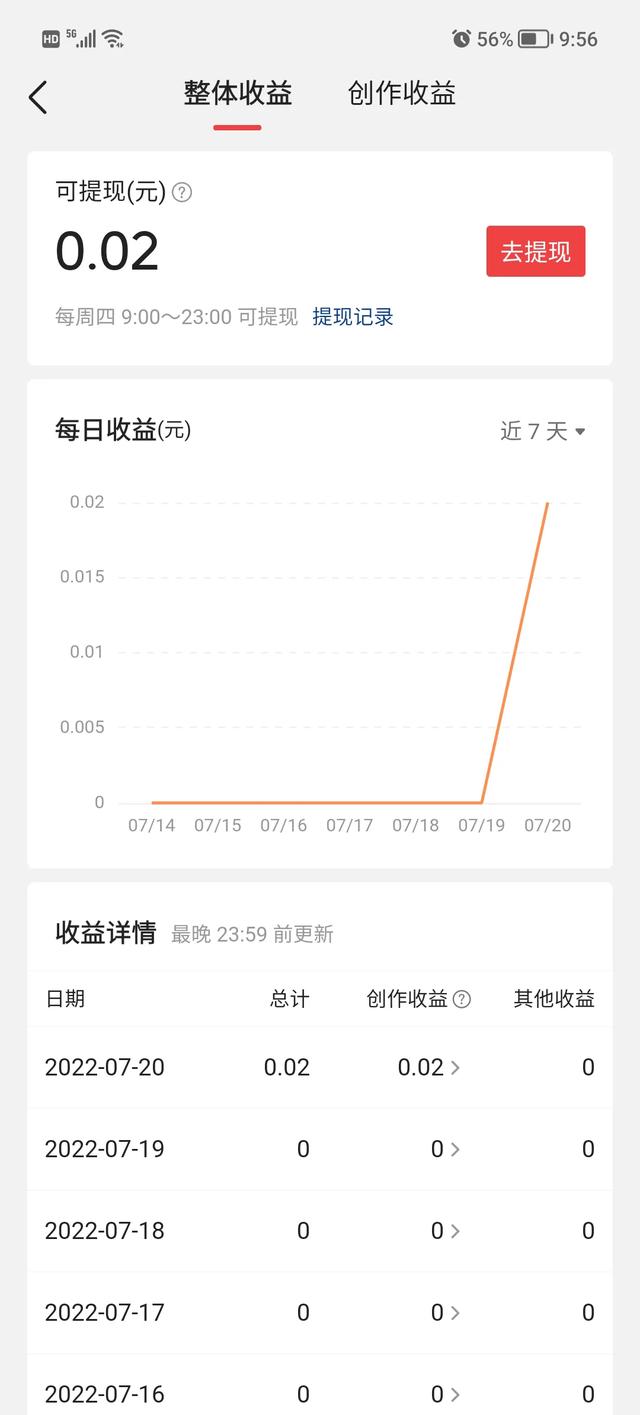Go back using the top-left arrow

(x=38, y=97)
